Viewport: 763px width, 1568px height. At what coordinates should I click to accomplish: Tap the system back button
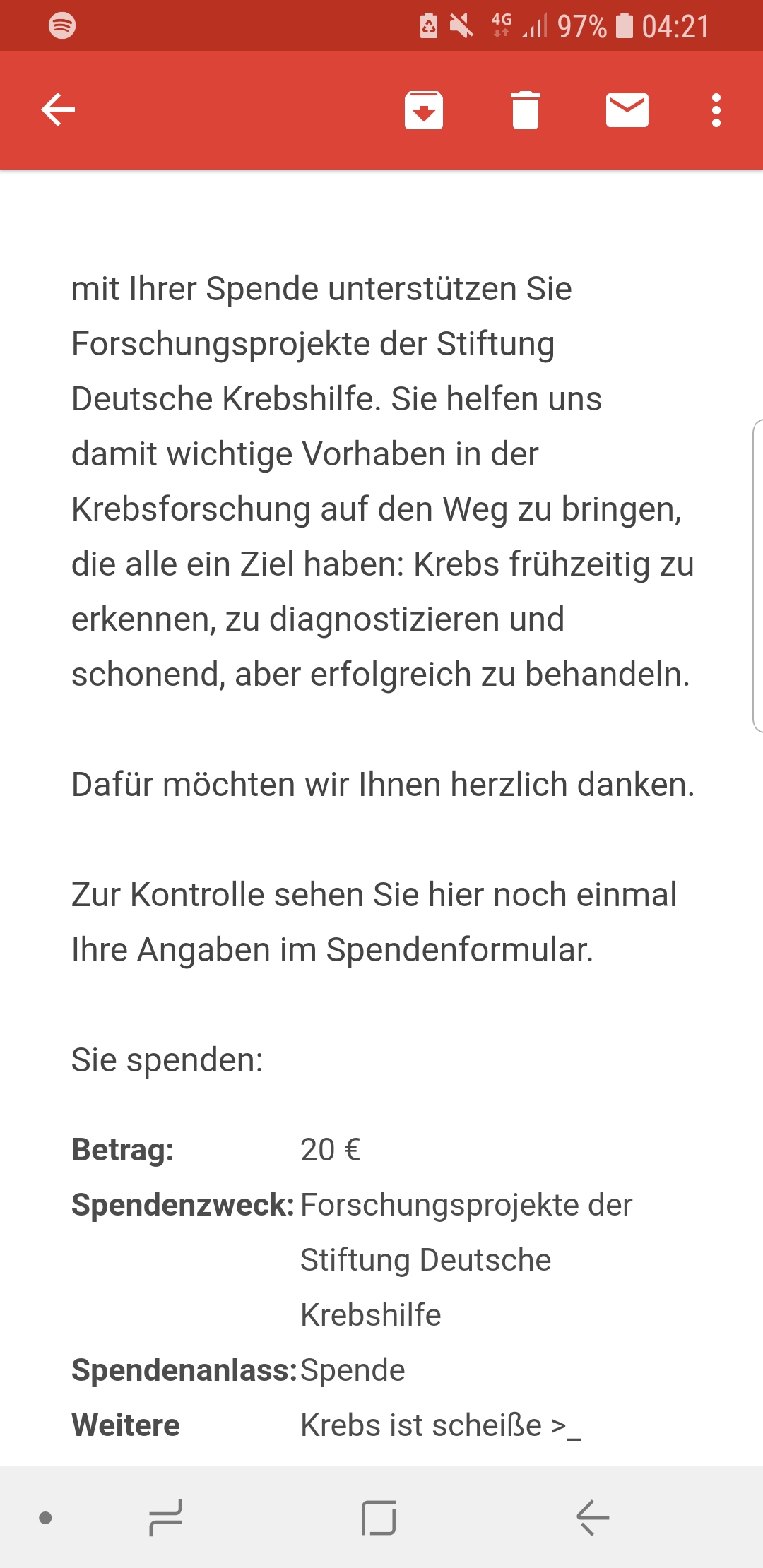tap(592, 1517)
